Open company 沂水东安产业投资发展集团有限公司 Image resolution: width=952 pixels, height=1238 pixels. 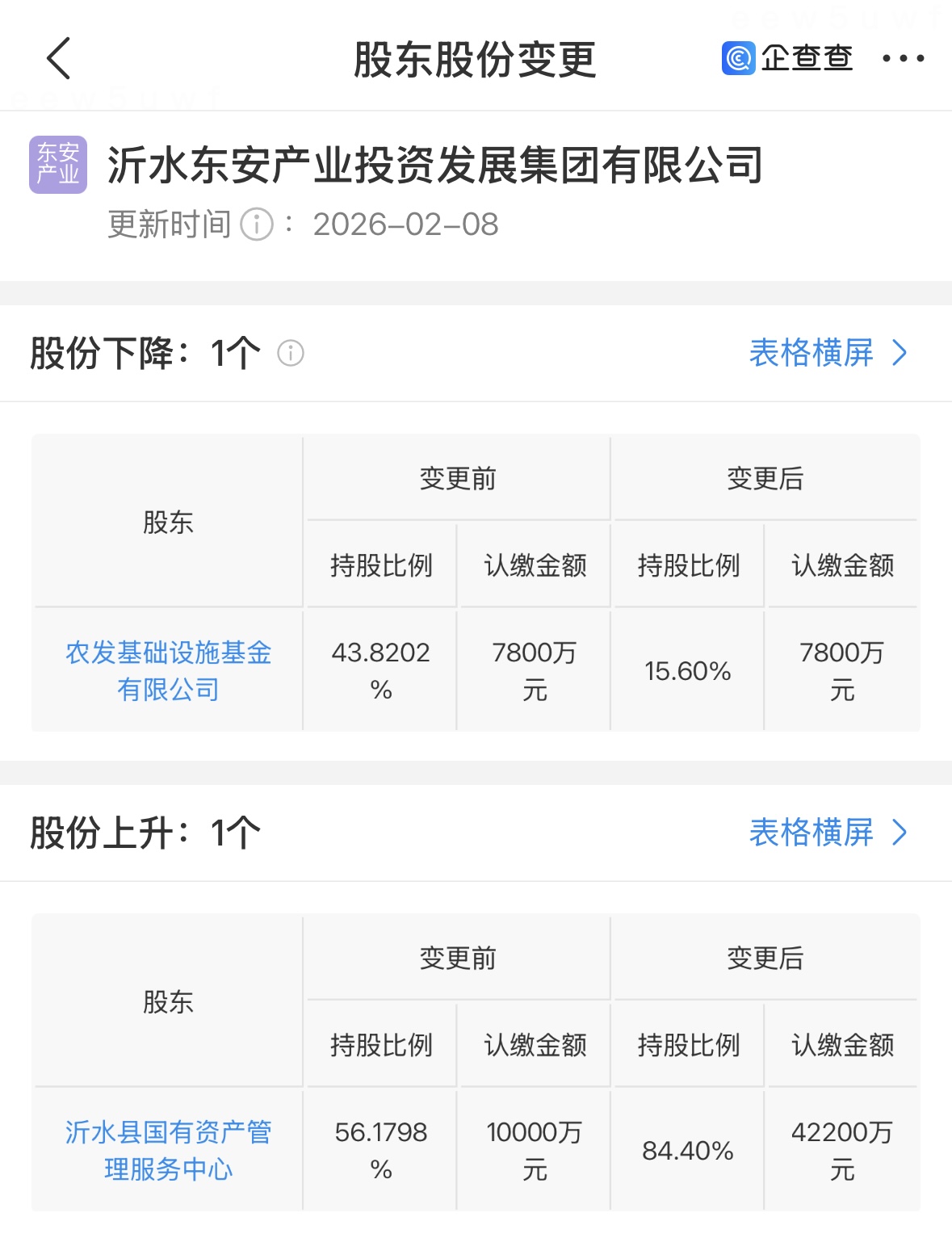click(x=434, y=166)
